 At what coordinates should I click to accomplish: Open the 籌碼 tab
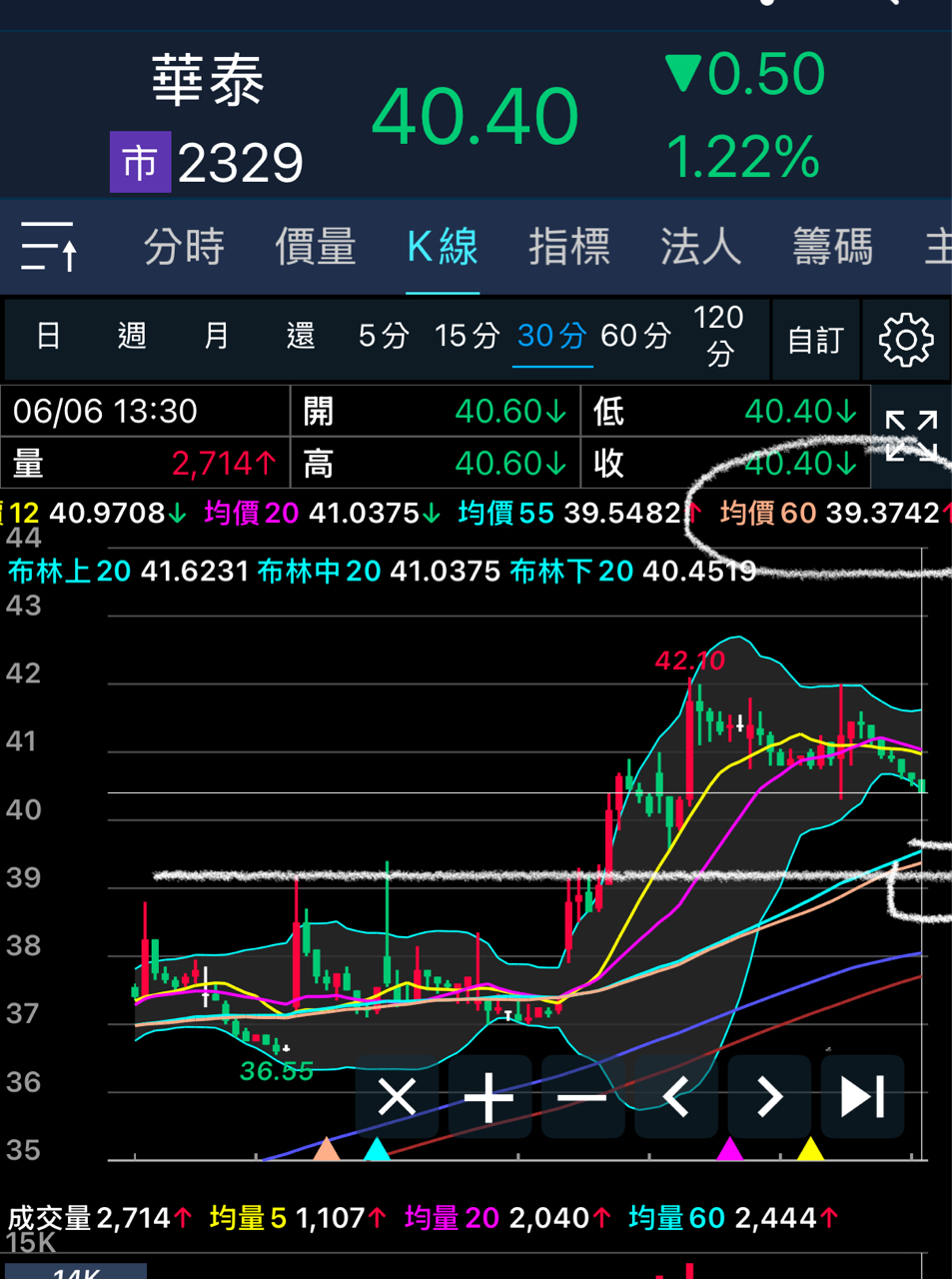(x=832, y=247)
